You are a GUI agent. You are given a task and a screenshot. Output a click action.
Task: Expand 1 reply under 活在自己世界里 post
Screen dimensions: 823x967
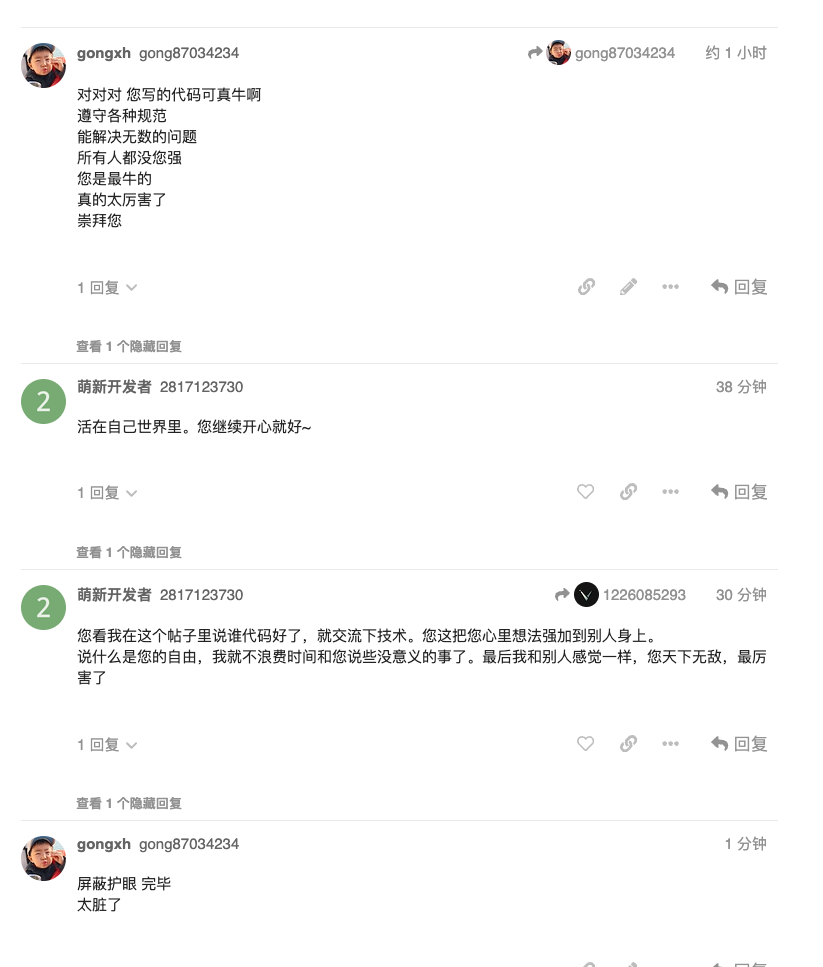pyautogui.click(x=107, y=493)
